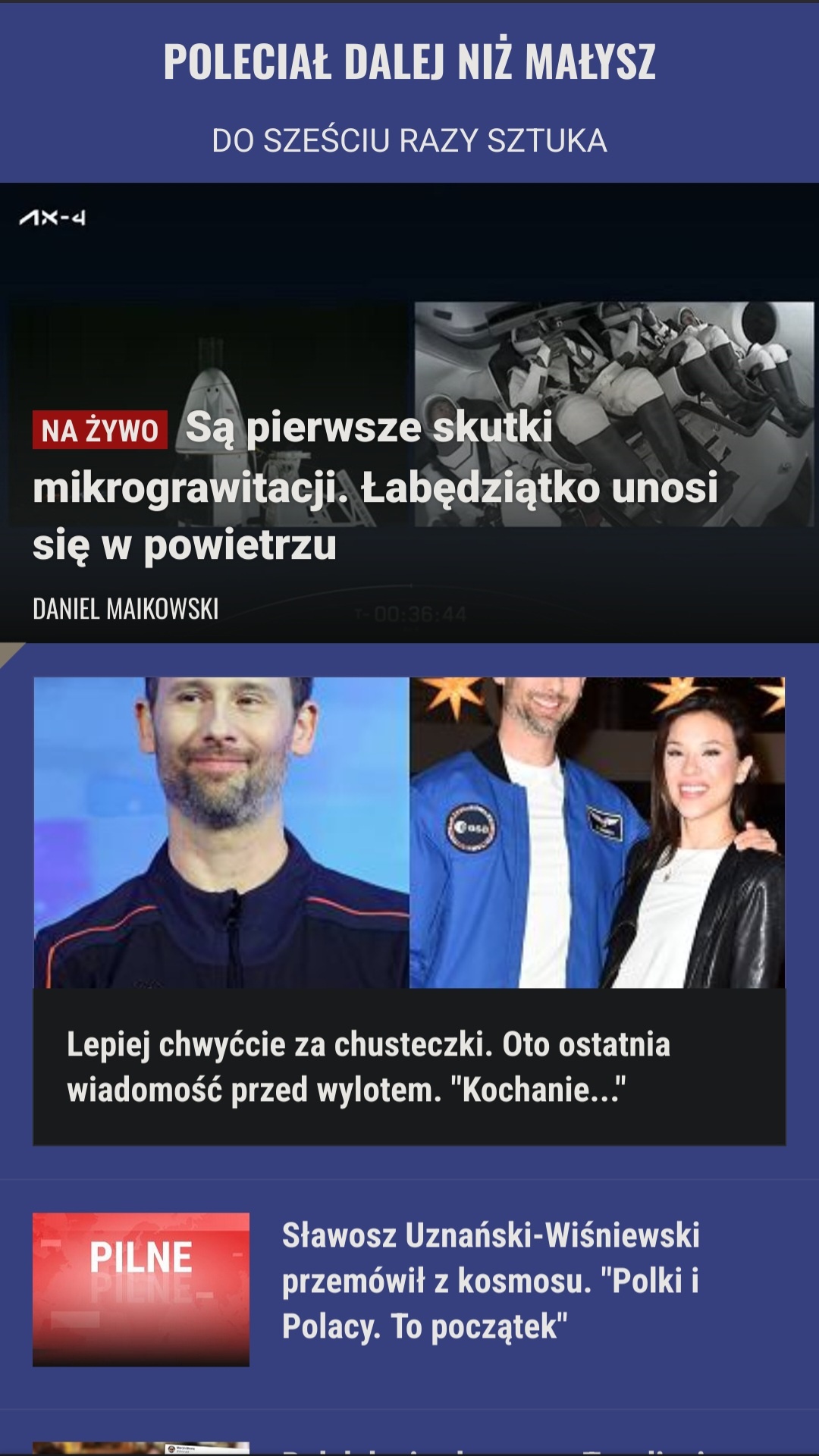Image resolution: width=819 pixels, height=1456 pixels.
Task: Open the "Poleciał dalej niż Małysz" headline
Action: (409, 62)
